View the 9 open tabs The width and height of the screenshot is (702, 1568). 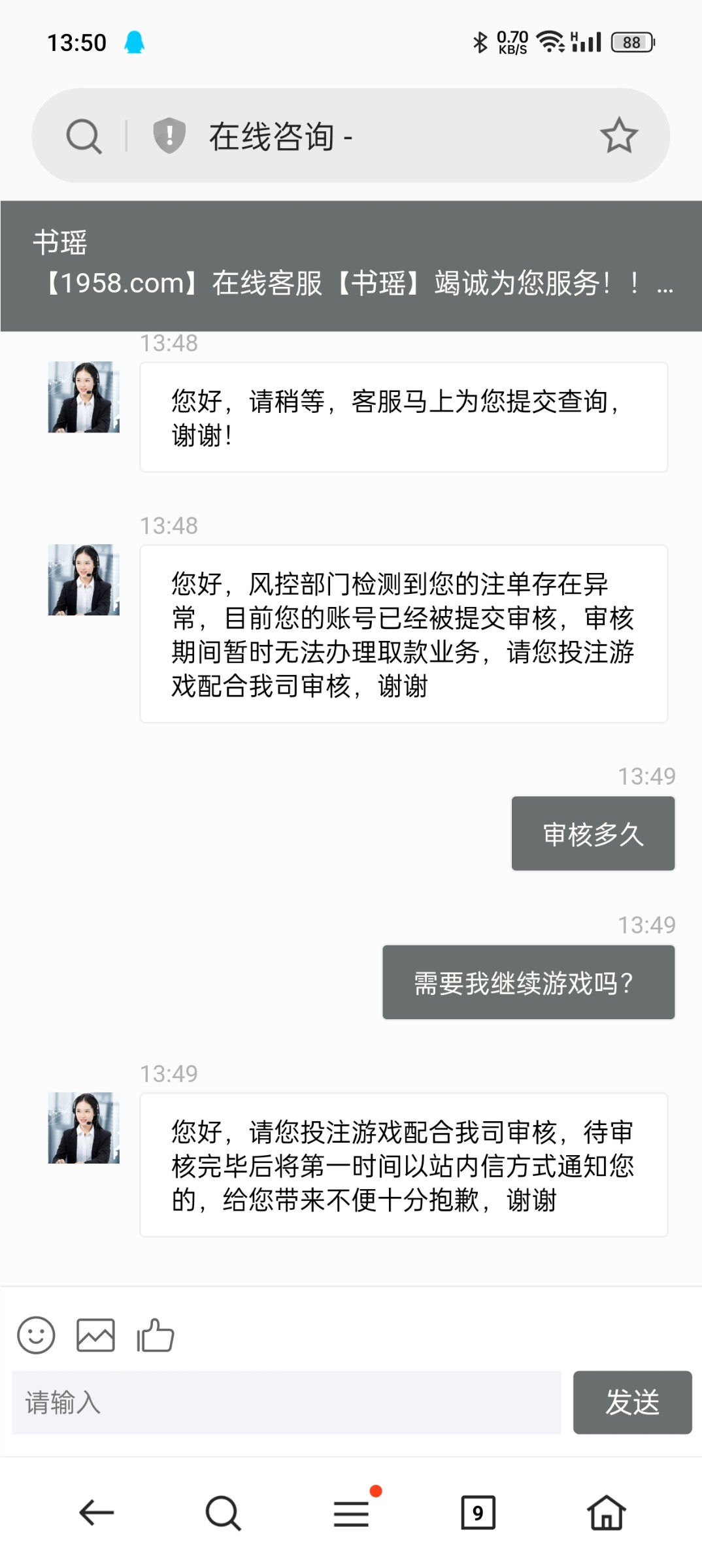[x=478, y=1512]
